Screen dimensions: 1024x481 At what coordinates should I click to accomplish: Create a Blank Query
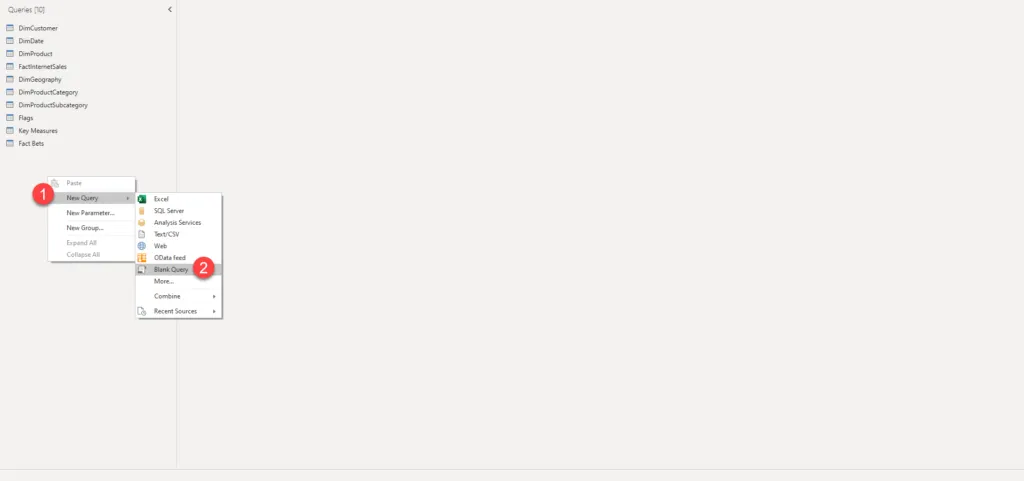point(170,270)
